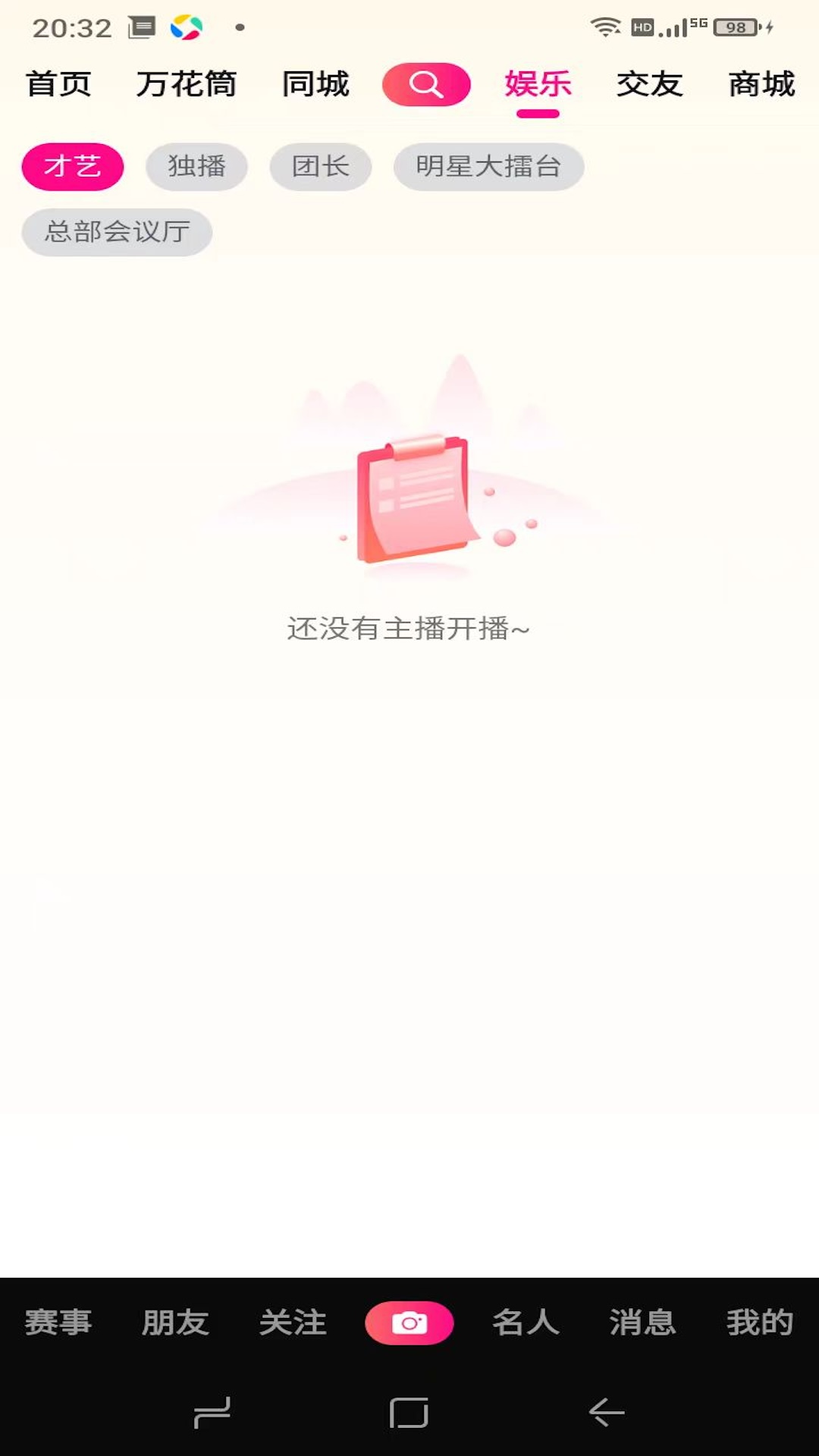Image resolution: width=819 pixels, height=1456 pixels.
Task: Select the 独播 filter chip
Action: coord(196,166)
